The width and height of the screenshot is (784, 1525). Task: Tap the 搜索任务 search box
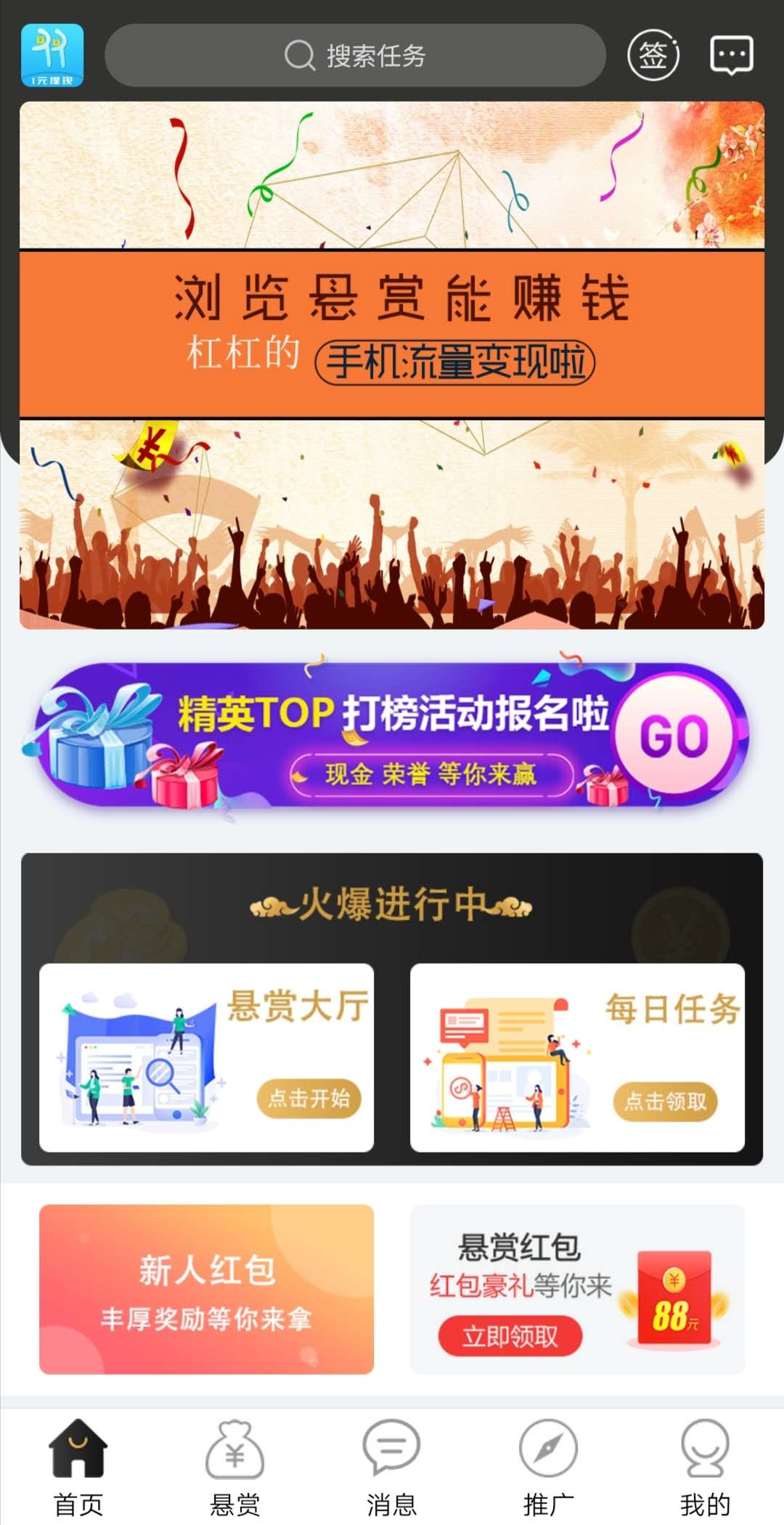[355, 55]
